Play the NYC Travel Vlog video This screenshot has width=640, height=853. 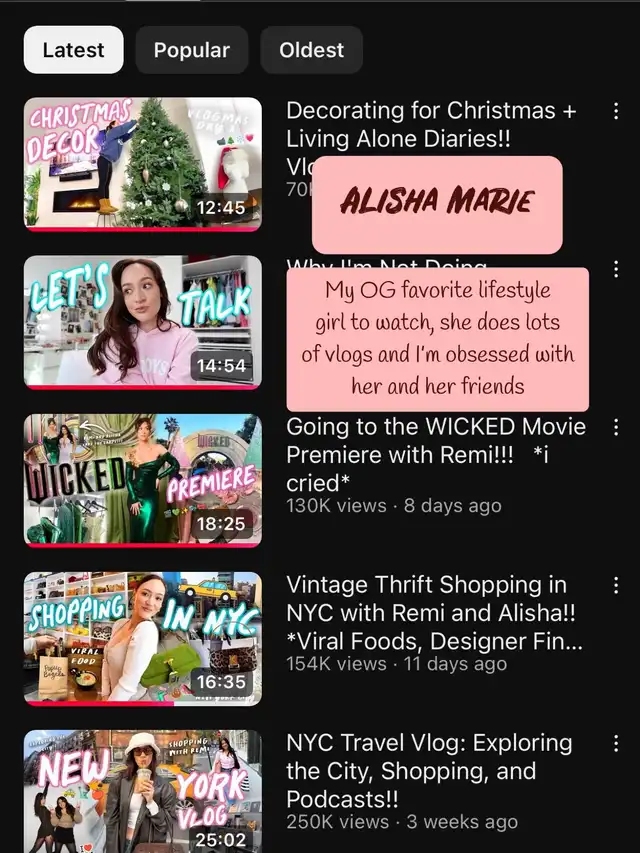143,792
